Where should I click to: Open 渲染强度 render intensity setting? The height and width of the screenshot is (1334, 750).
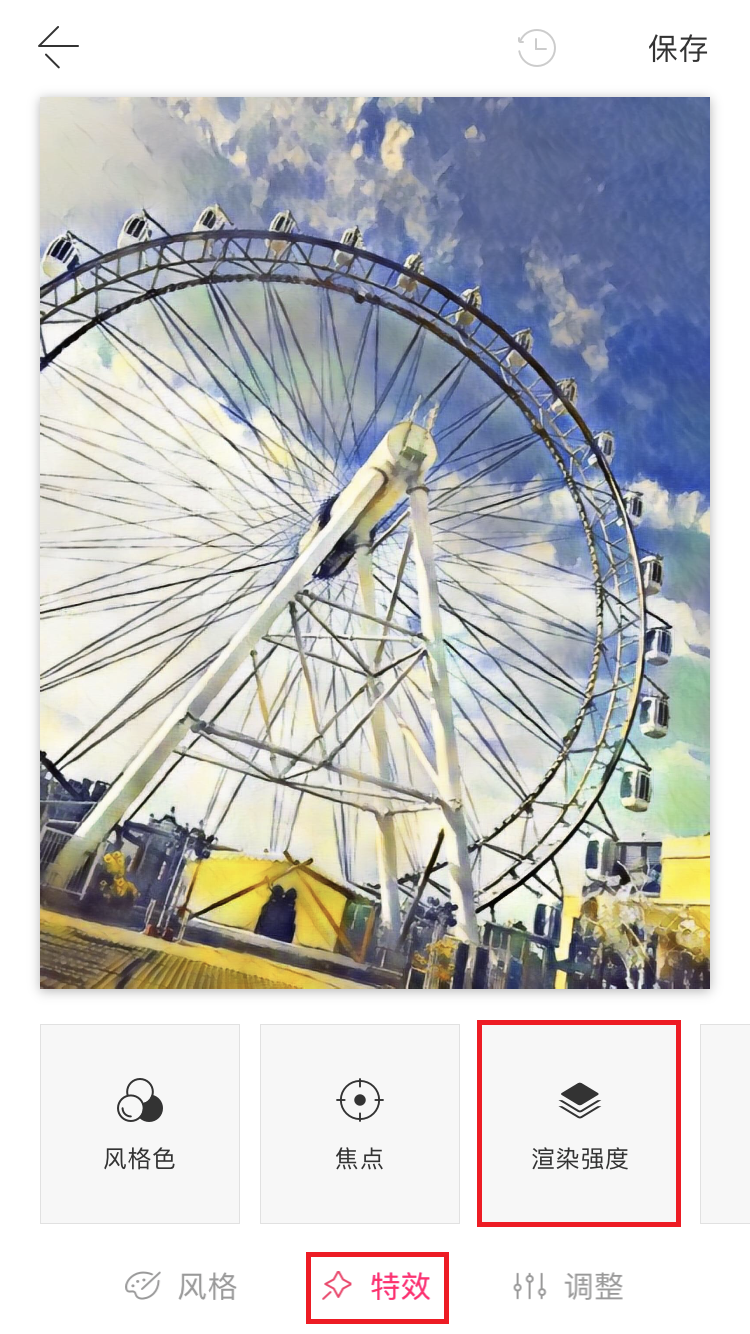pyautogui.click(x=580, y=1123)
